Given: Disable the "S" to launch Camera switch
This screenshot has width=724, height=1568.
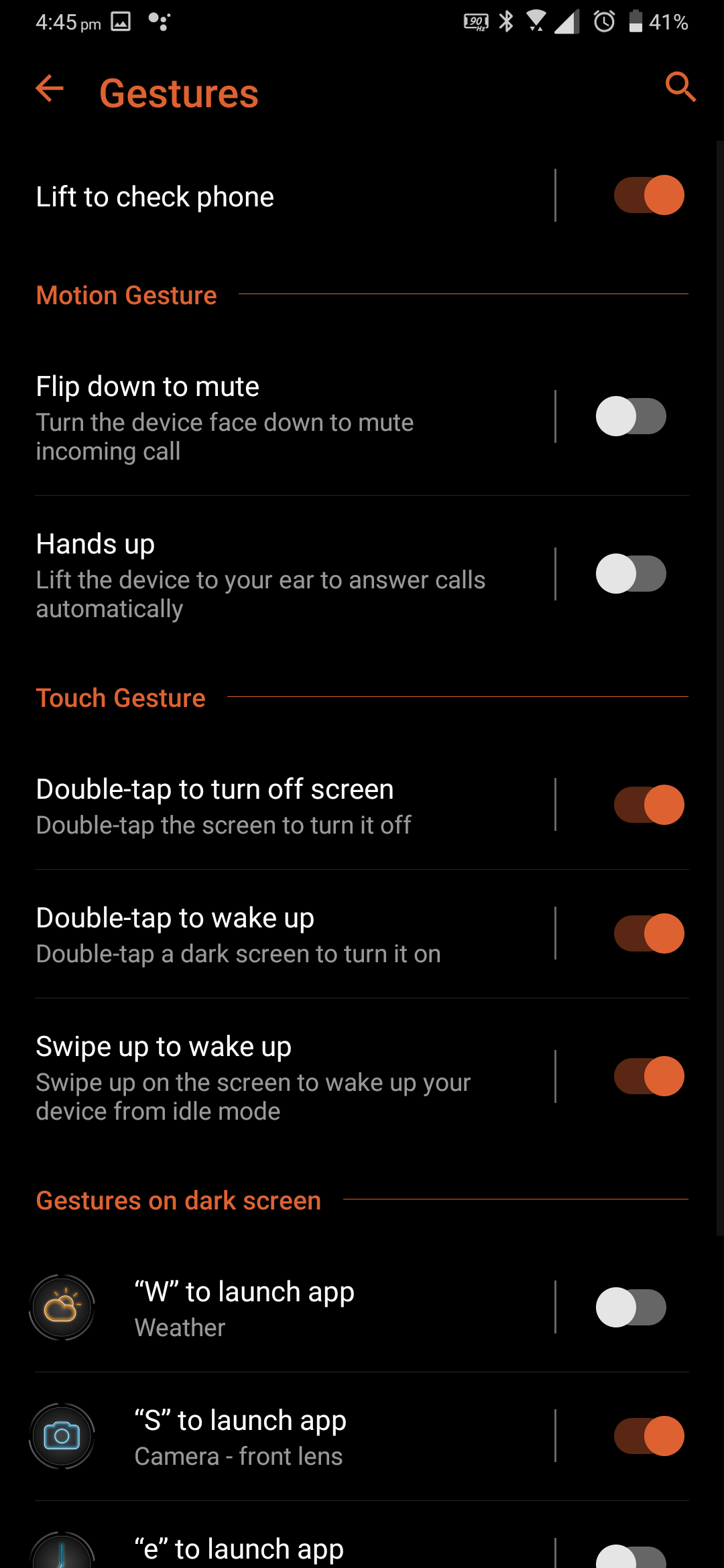Looking at the screenshot, I should click(649, 1436).
